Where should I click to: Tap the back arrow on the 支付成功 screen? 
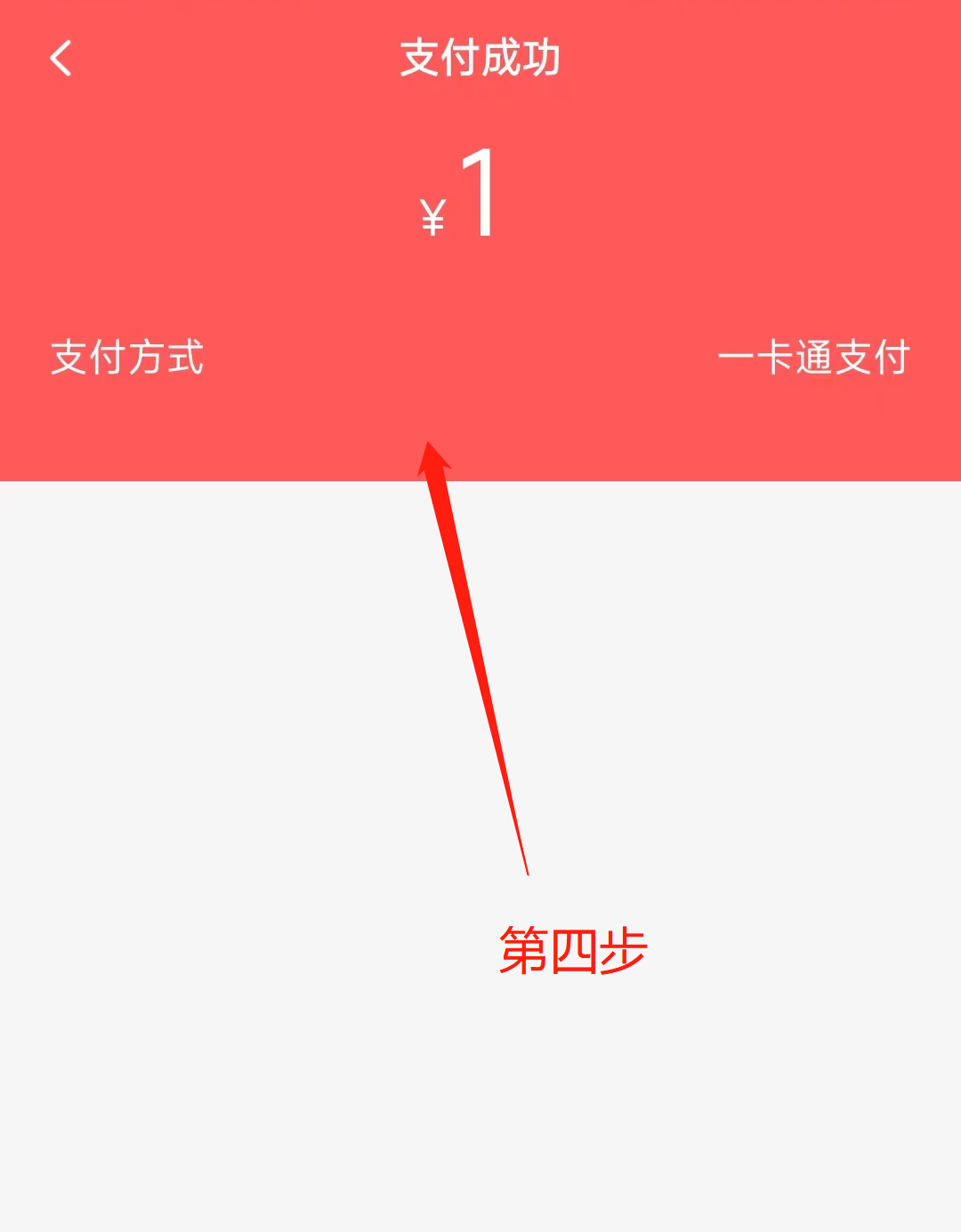(61, 59)
